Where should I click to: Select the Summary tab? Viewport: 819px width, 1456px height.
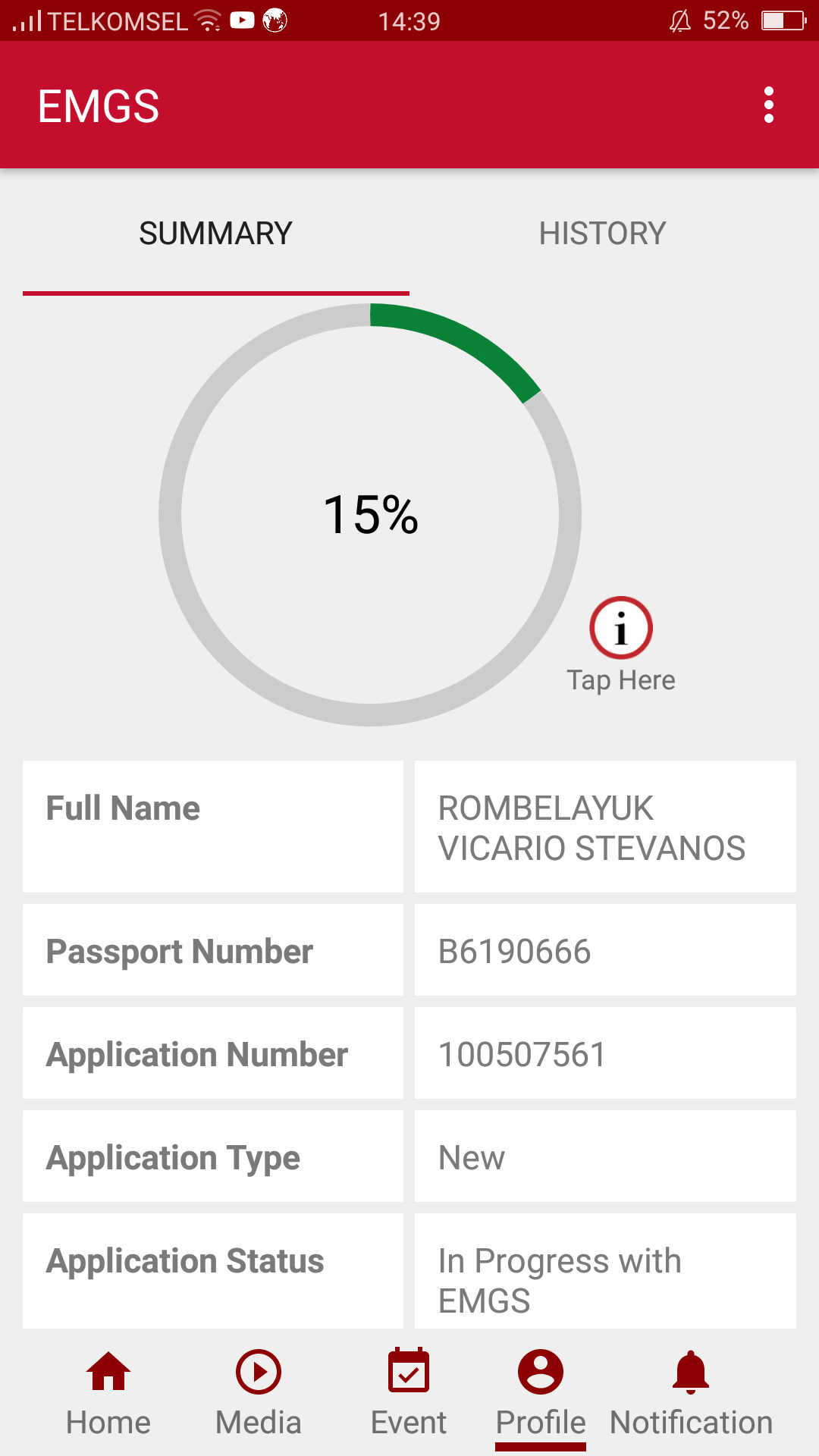215,234
